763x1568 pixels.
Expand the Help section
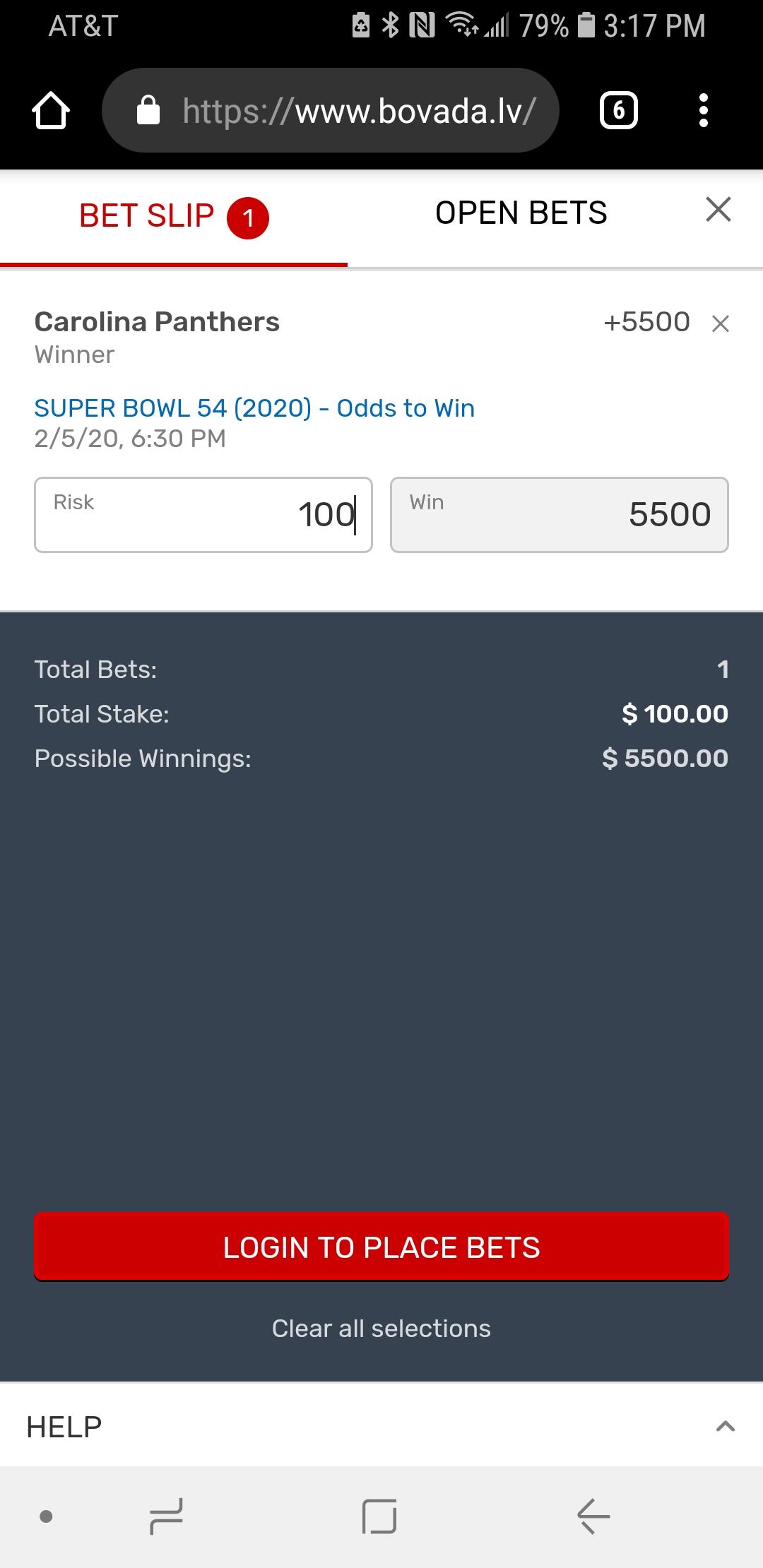(381, 1426)
